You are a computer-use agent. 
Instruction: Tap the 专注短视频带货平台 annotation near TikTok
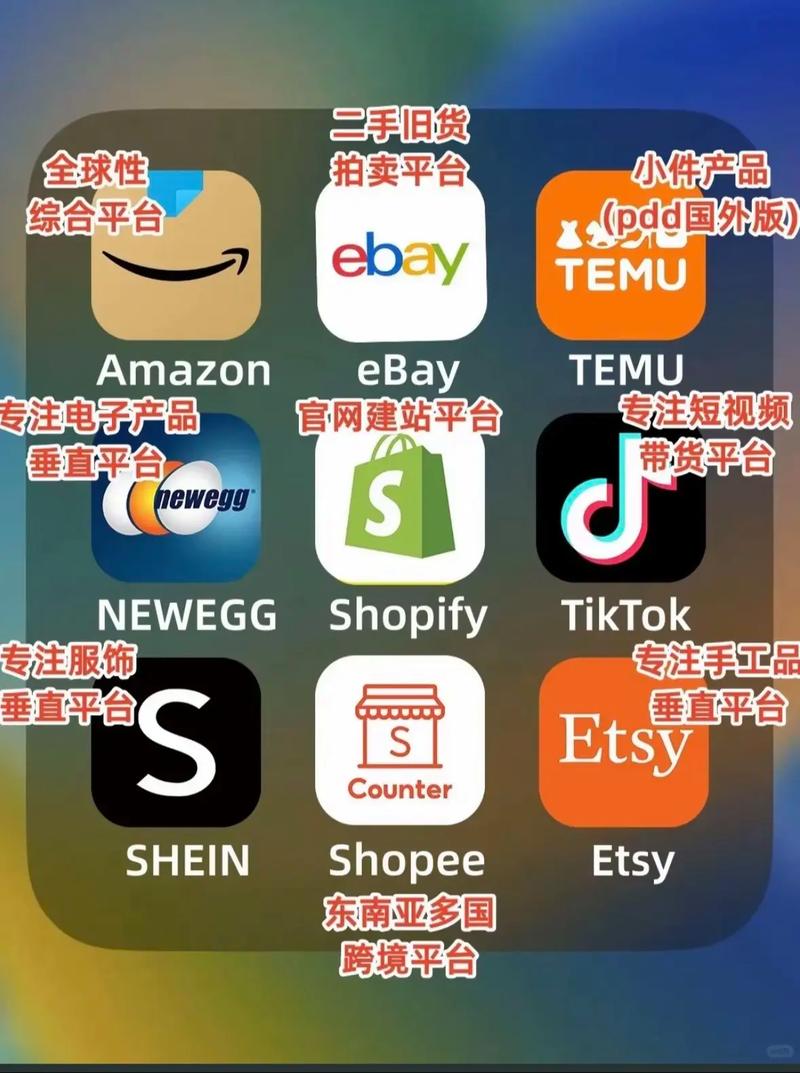pos(705,434)
